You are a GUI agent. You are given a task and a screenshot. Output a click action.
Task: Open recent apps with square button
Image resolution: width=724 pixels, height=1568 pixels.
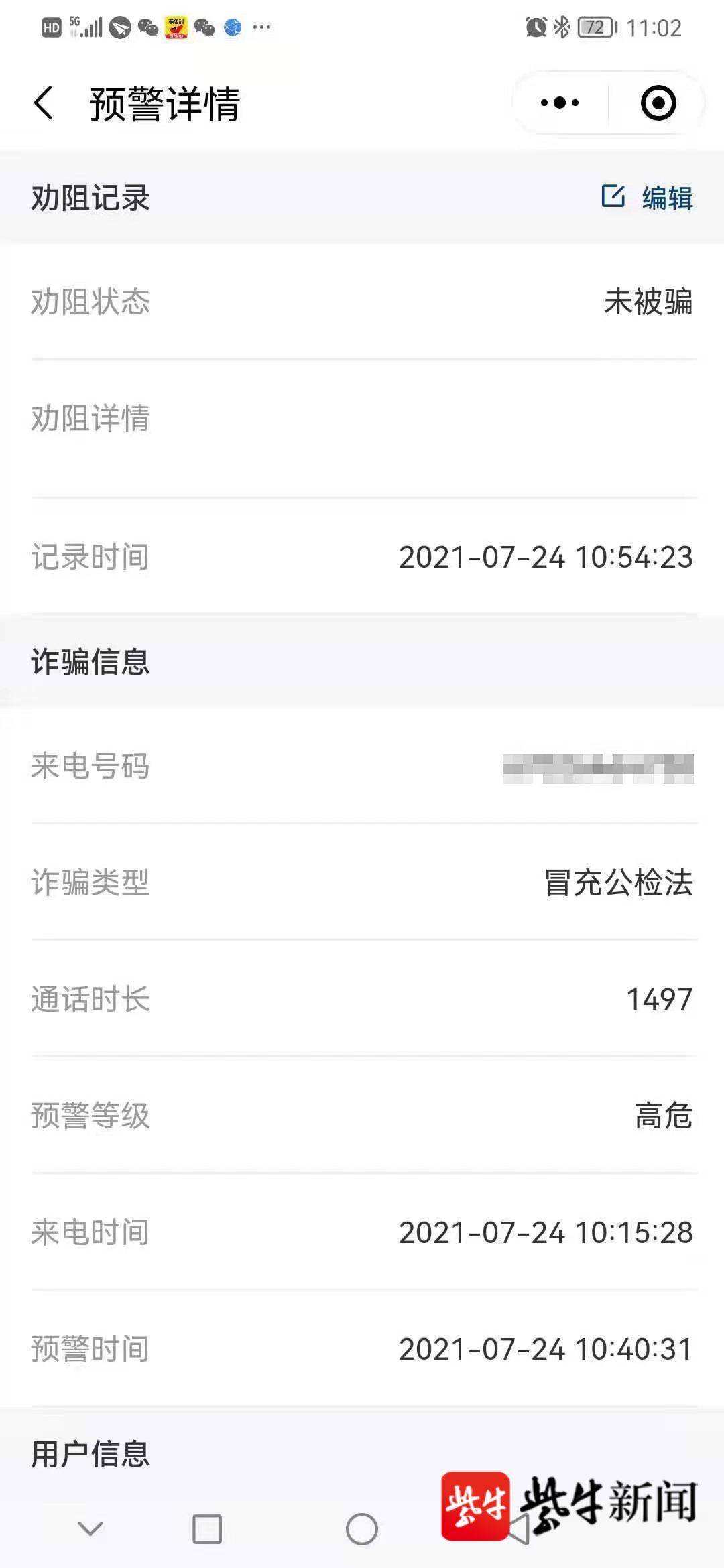tap(207, 1529)
